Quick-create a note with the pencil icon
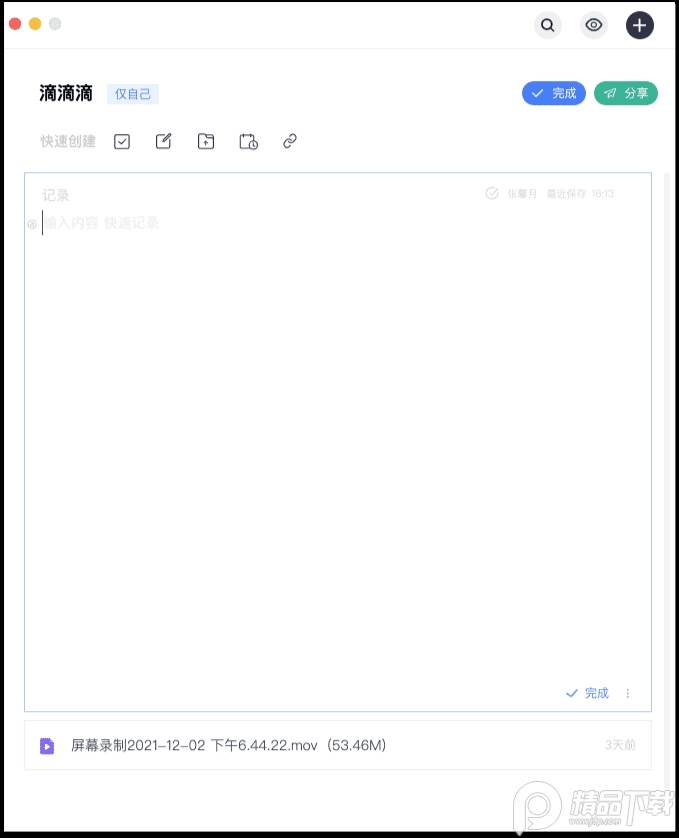679x838 pixels. pos(164,142)
